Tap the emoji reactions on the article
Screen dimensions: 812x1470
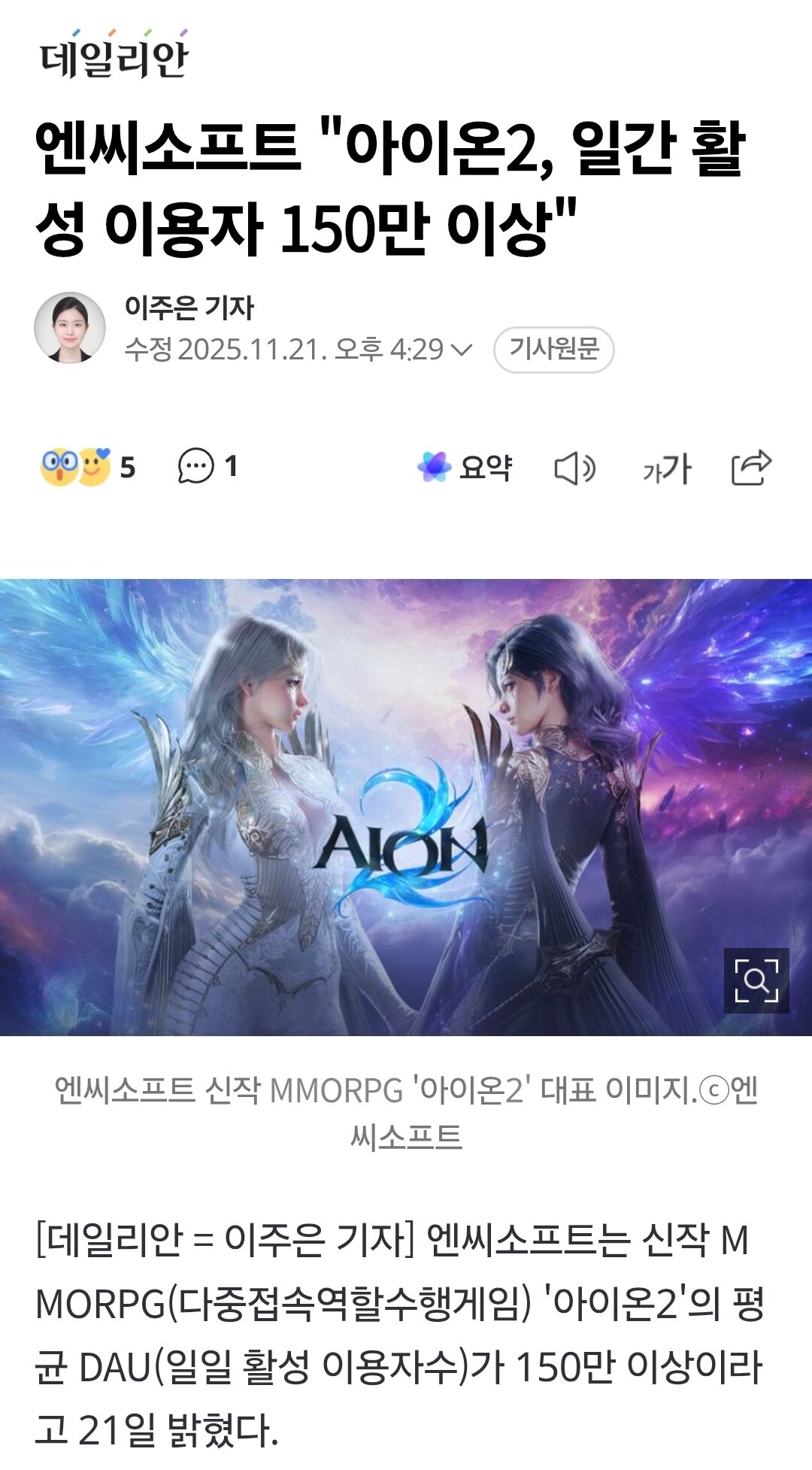[x=76, y=467]
